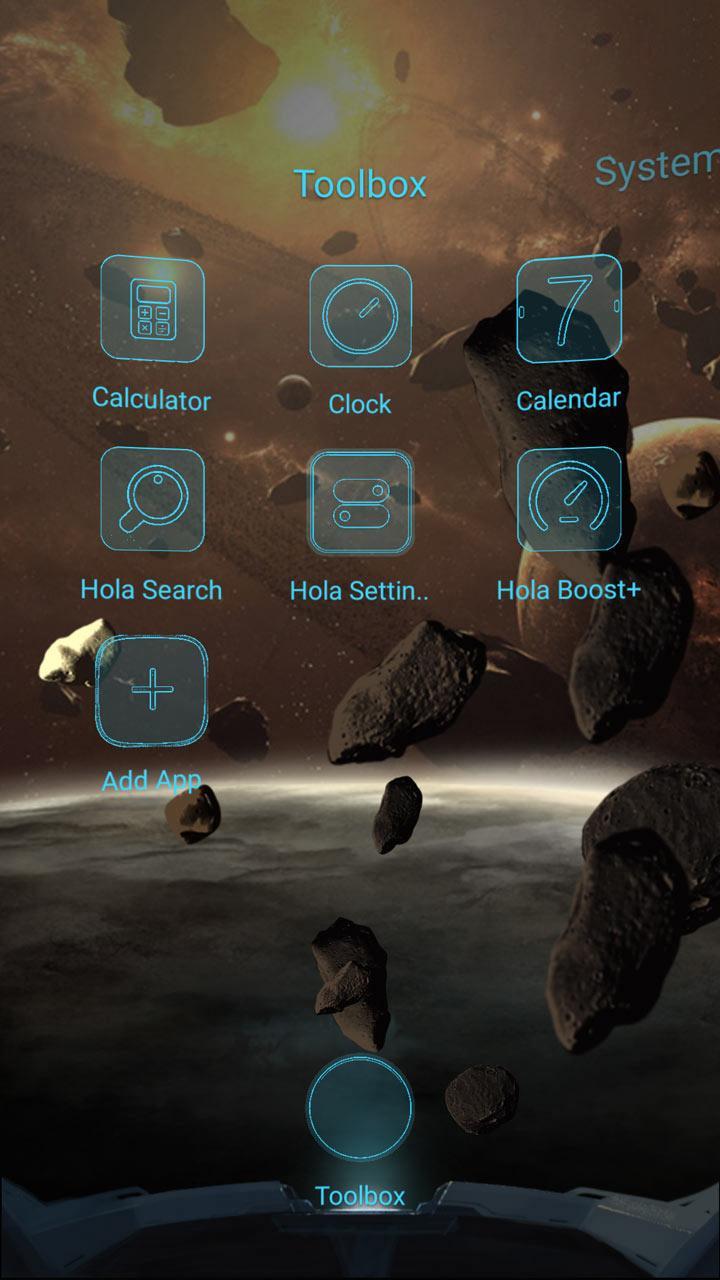Tap the Hola Settin.. truncated label

360,591
